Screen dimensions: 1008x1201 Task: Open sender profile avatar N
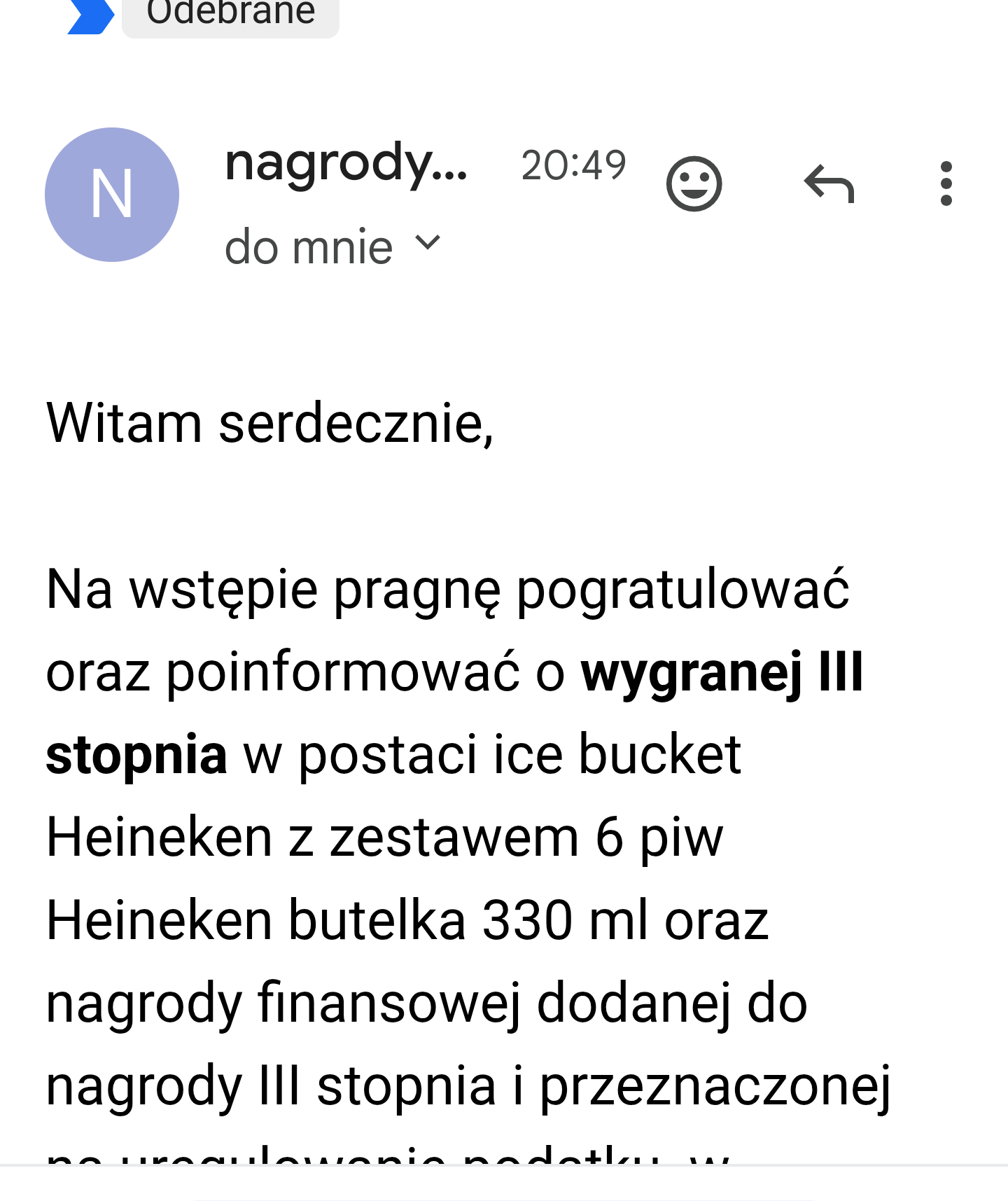coord(112,195)
